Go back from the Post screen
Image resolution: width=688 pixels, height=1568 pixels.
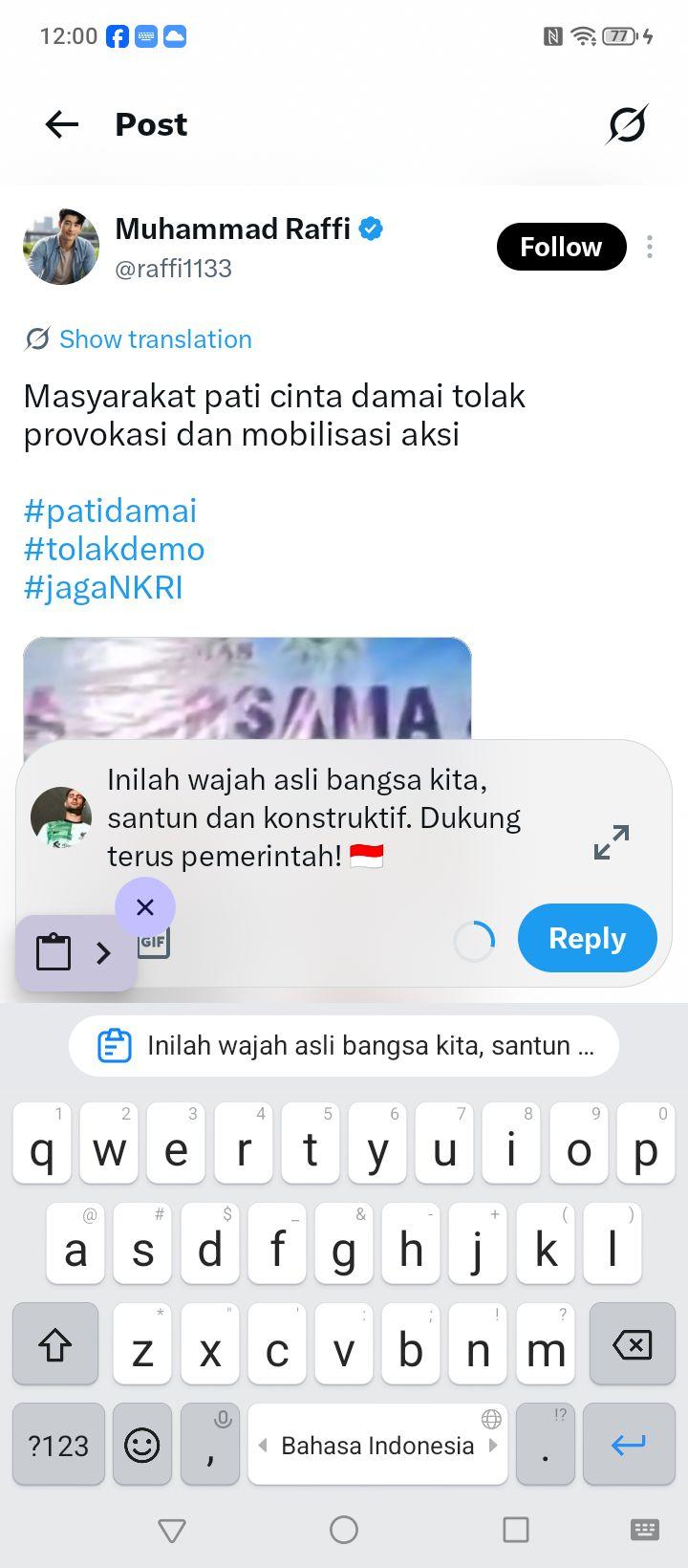62,124
